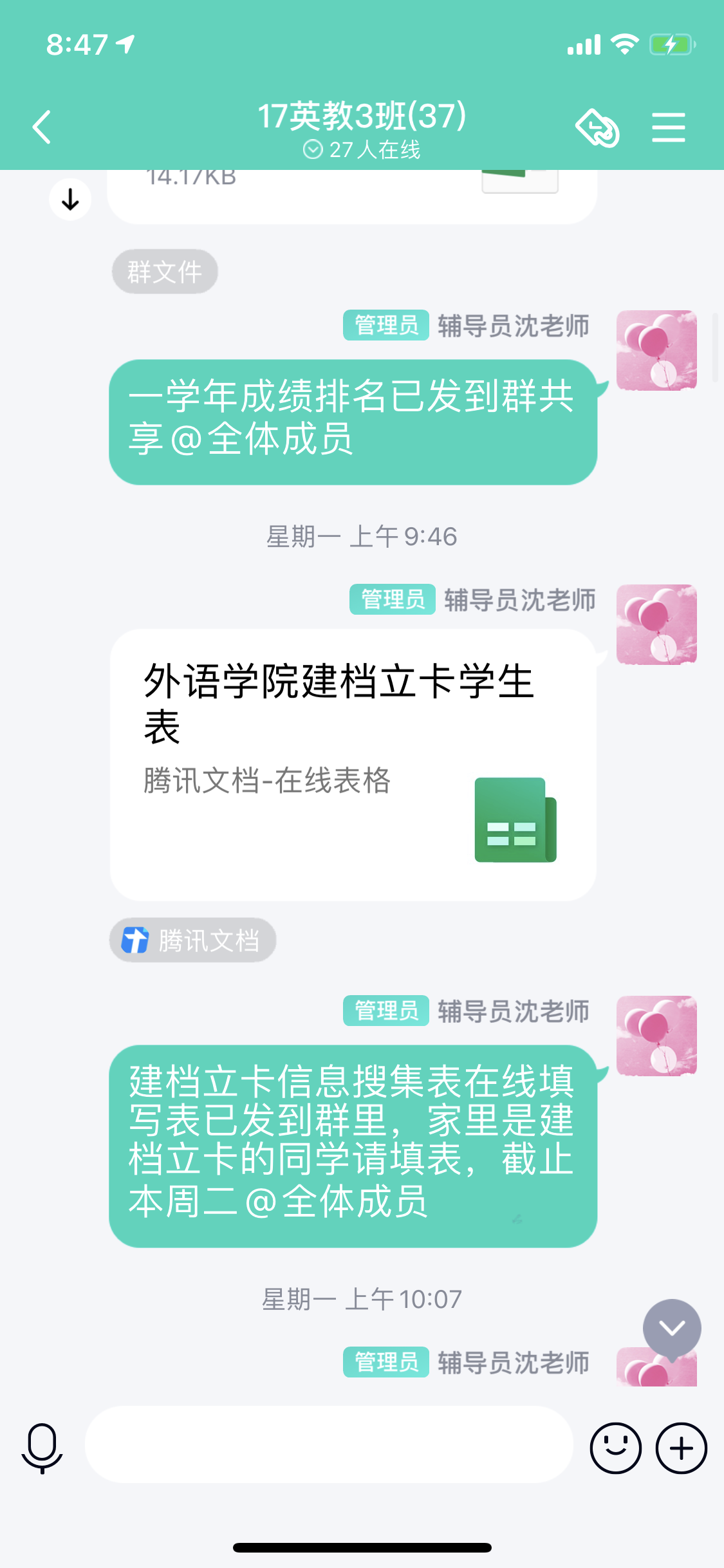Jump to the latest messages

tap(672, 1328)
